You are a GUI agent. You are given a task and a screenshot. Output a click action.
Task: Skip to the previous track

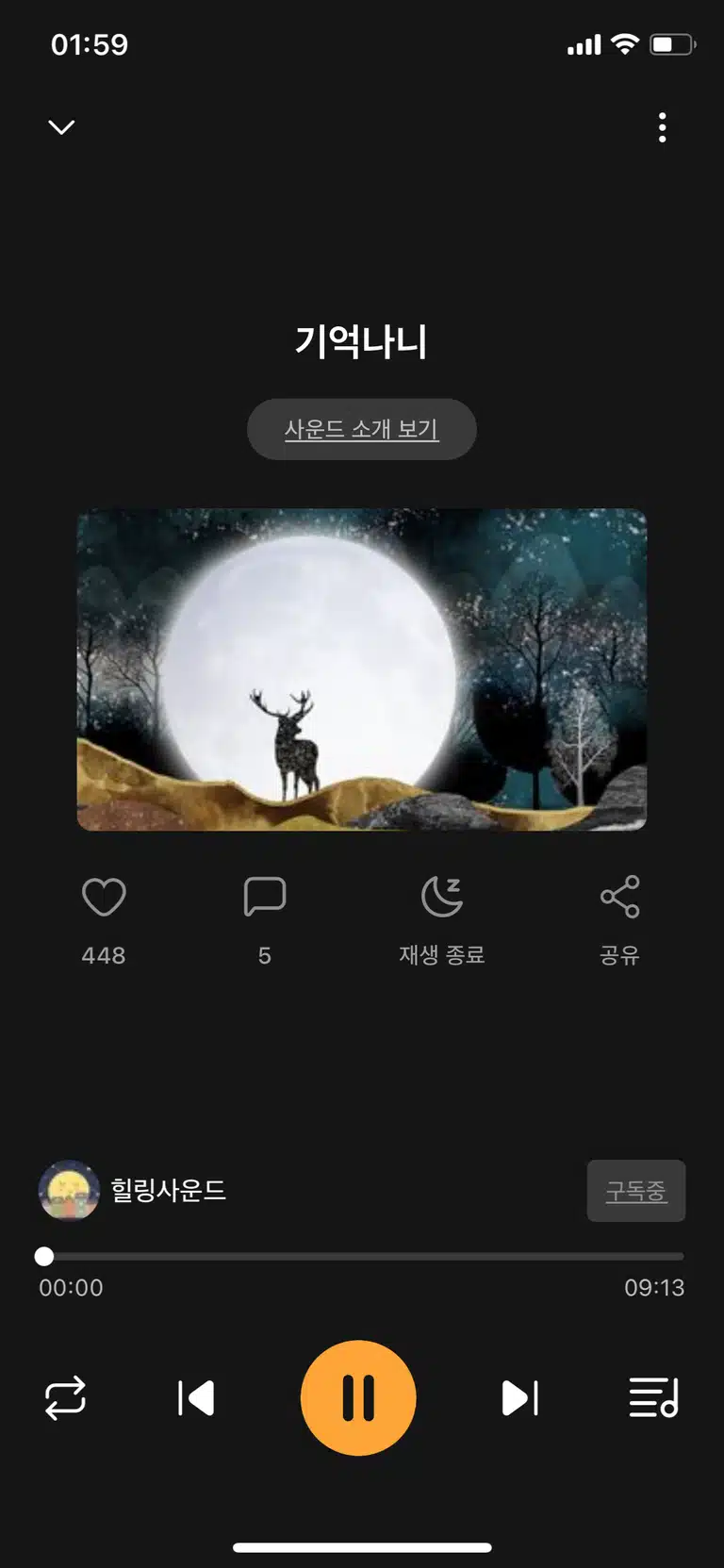coord(196,1398)
